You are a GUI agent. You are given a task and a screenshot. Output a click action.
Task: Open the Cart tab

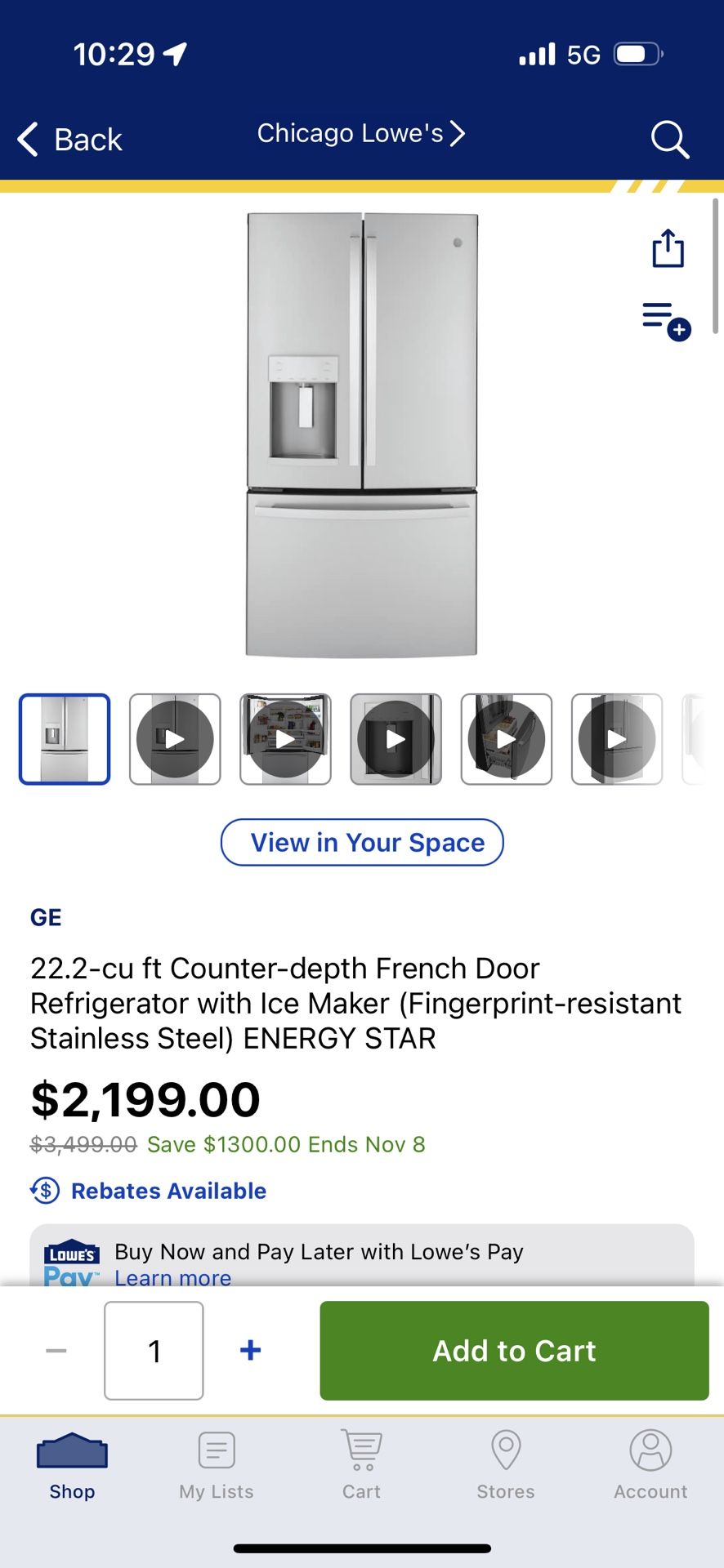tap(361, 1466)
